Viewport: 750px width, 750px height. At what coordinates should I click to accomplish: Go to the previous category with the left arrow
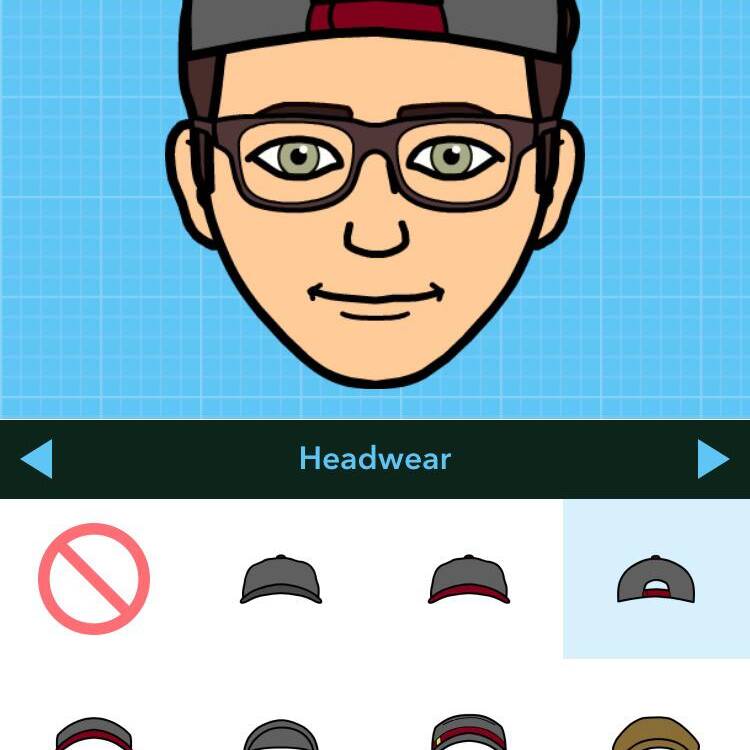(36, 459)
